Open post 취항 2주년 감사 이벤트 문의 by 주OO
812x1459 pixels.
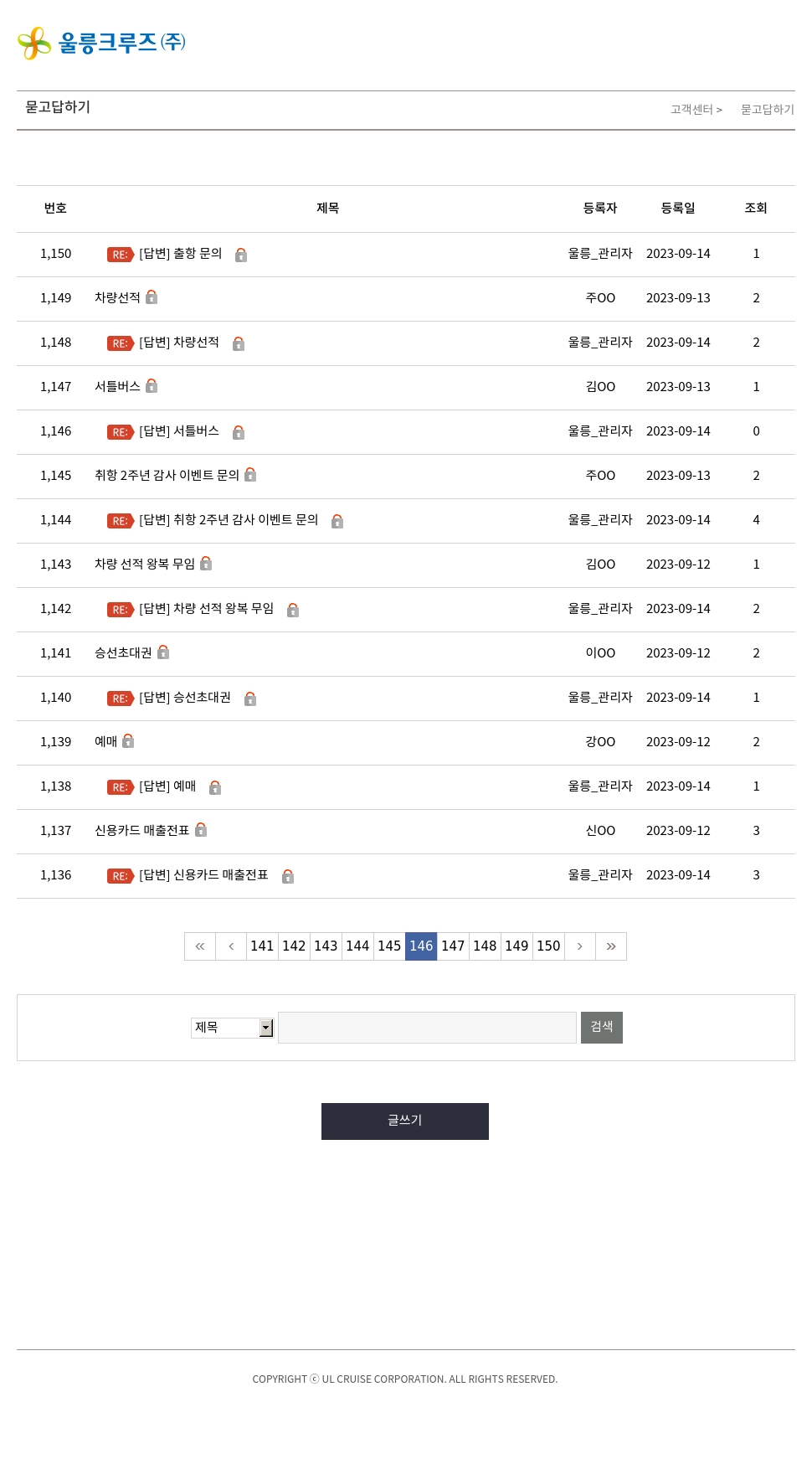click(167, 476)
